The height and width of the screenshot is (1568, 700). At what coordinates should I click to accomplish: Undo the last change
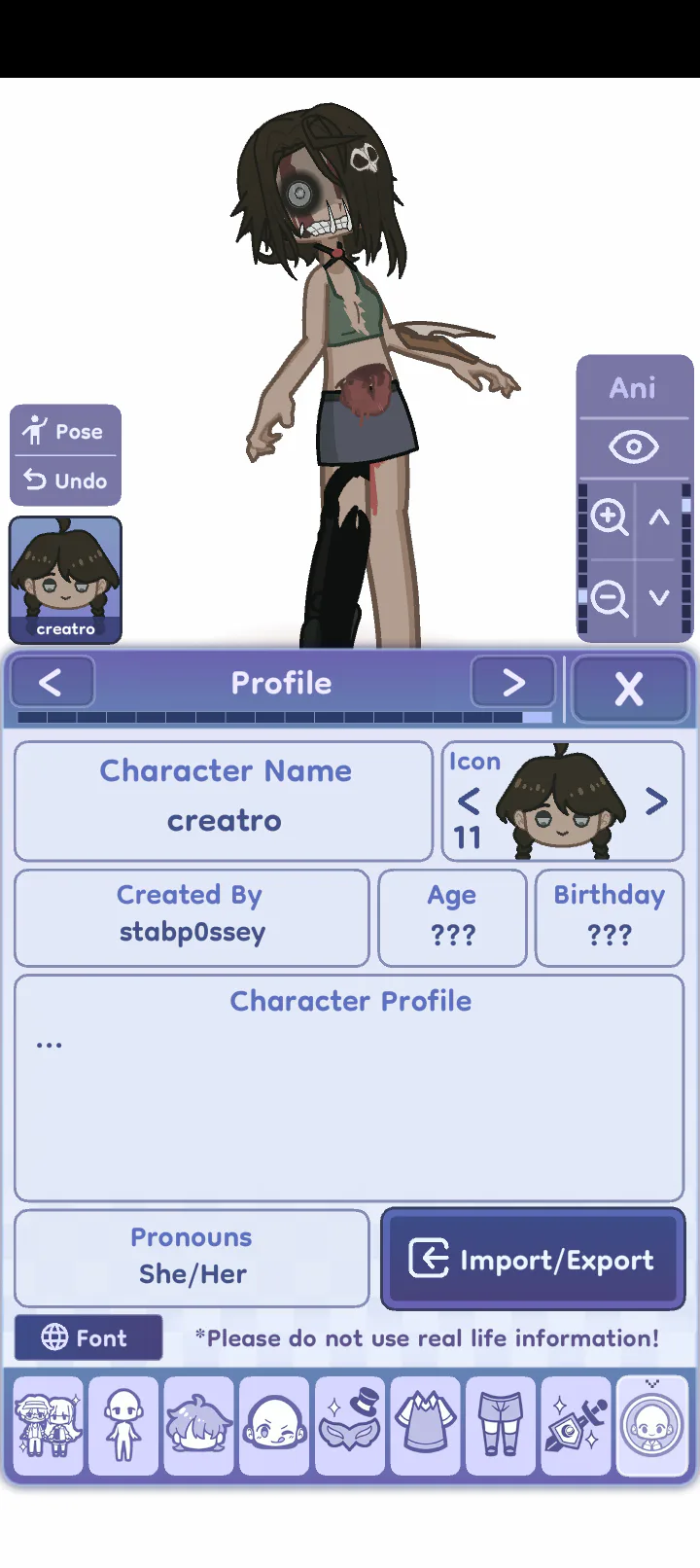[x=66, y=481]
